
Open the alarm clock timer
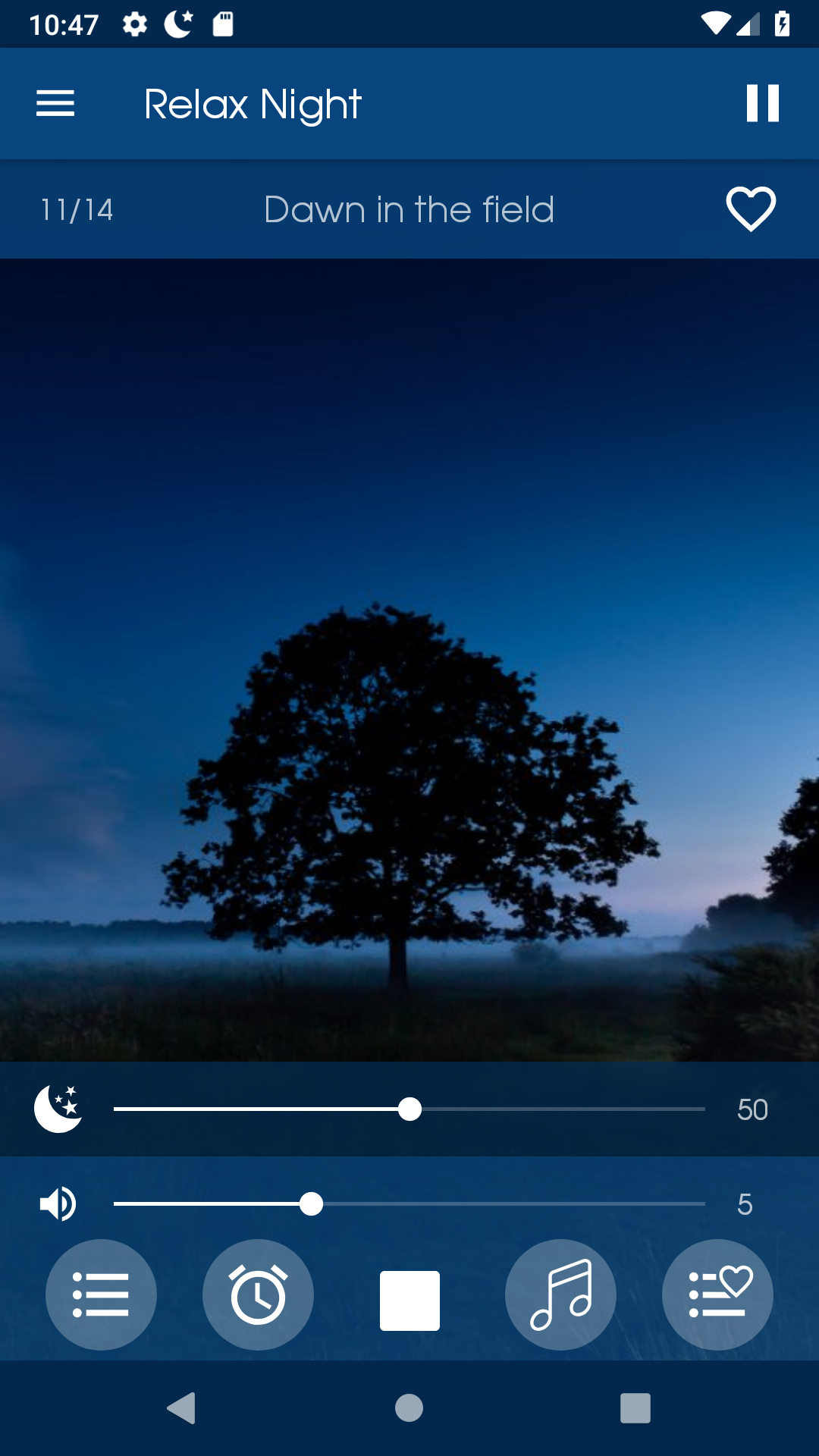(258, 1294)
